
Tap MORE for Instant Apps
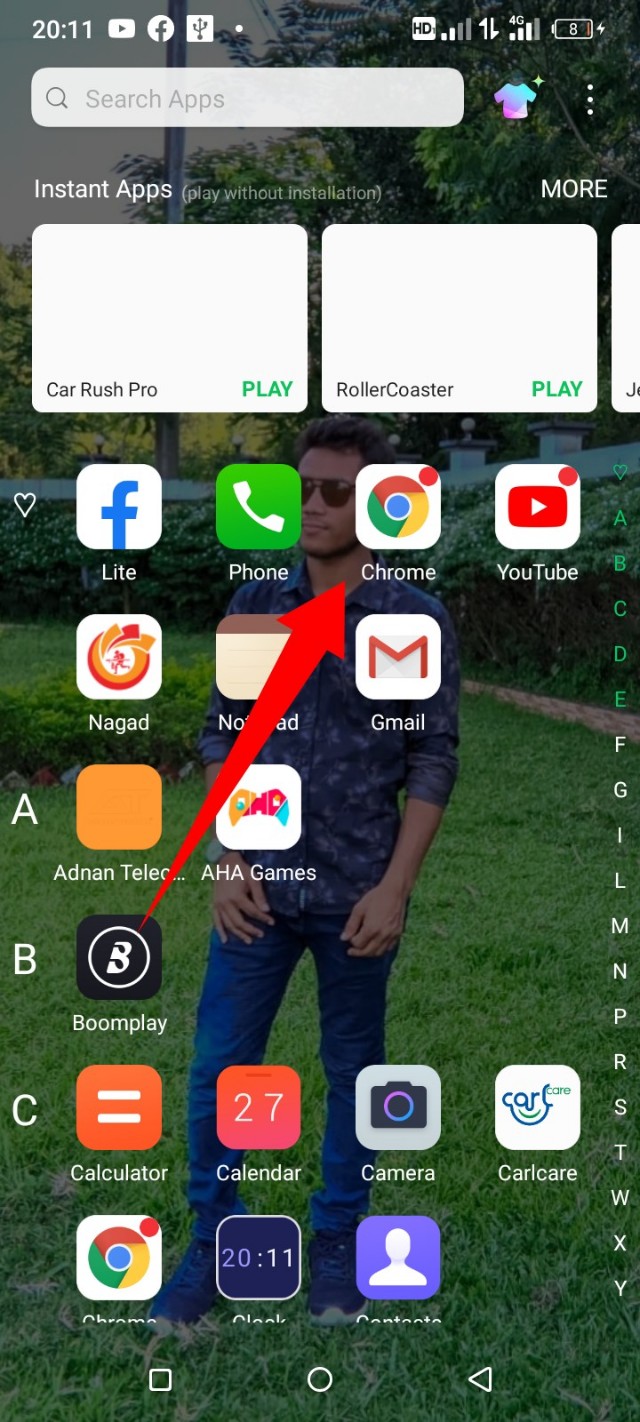[574, 189]
